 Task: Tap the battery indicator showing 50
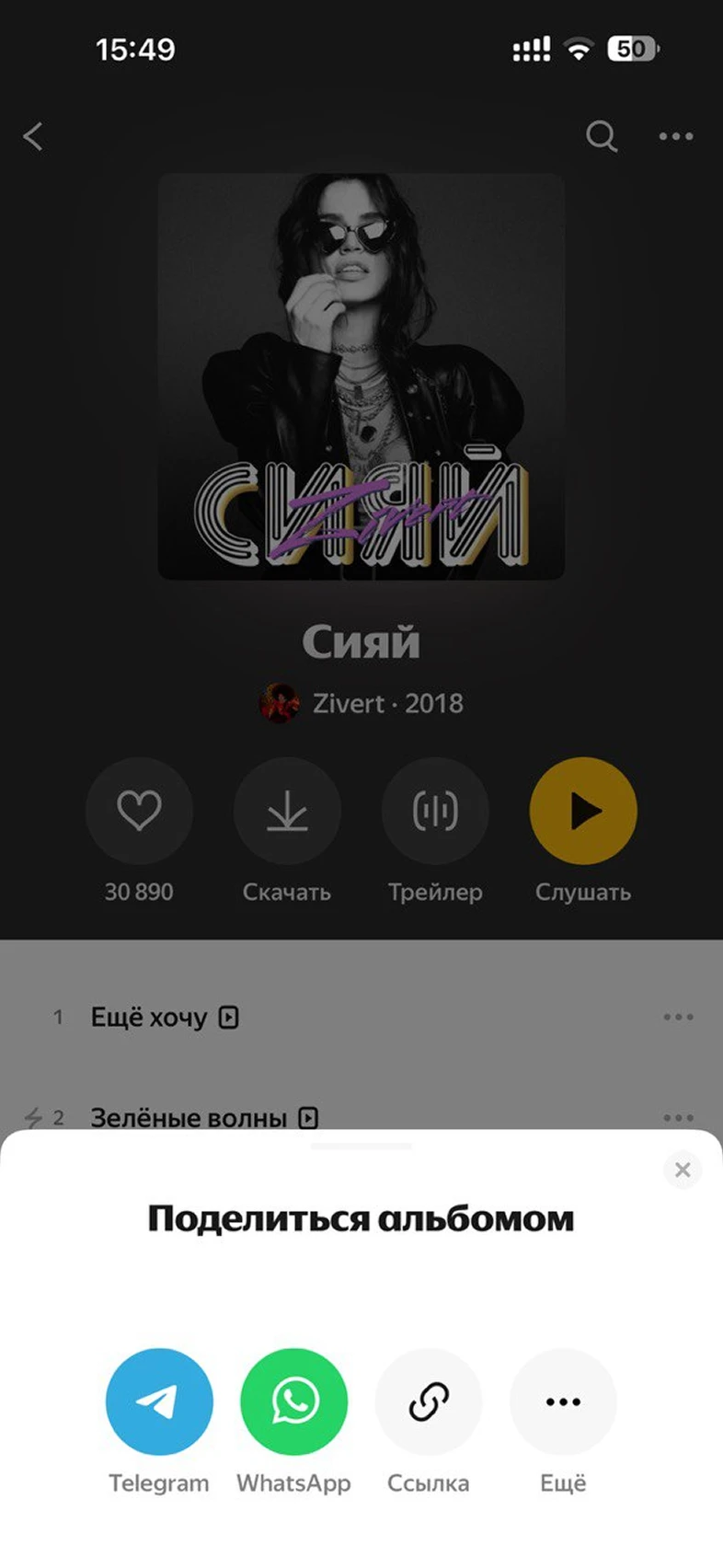[x=630, y=49]
